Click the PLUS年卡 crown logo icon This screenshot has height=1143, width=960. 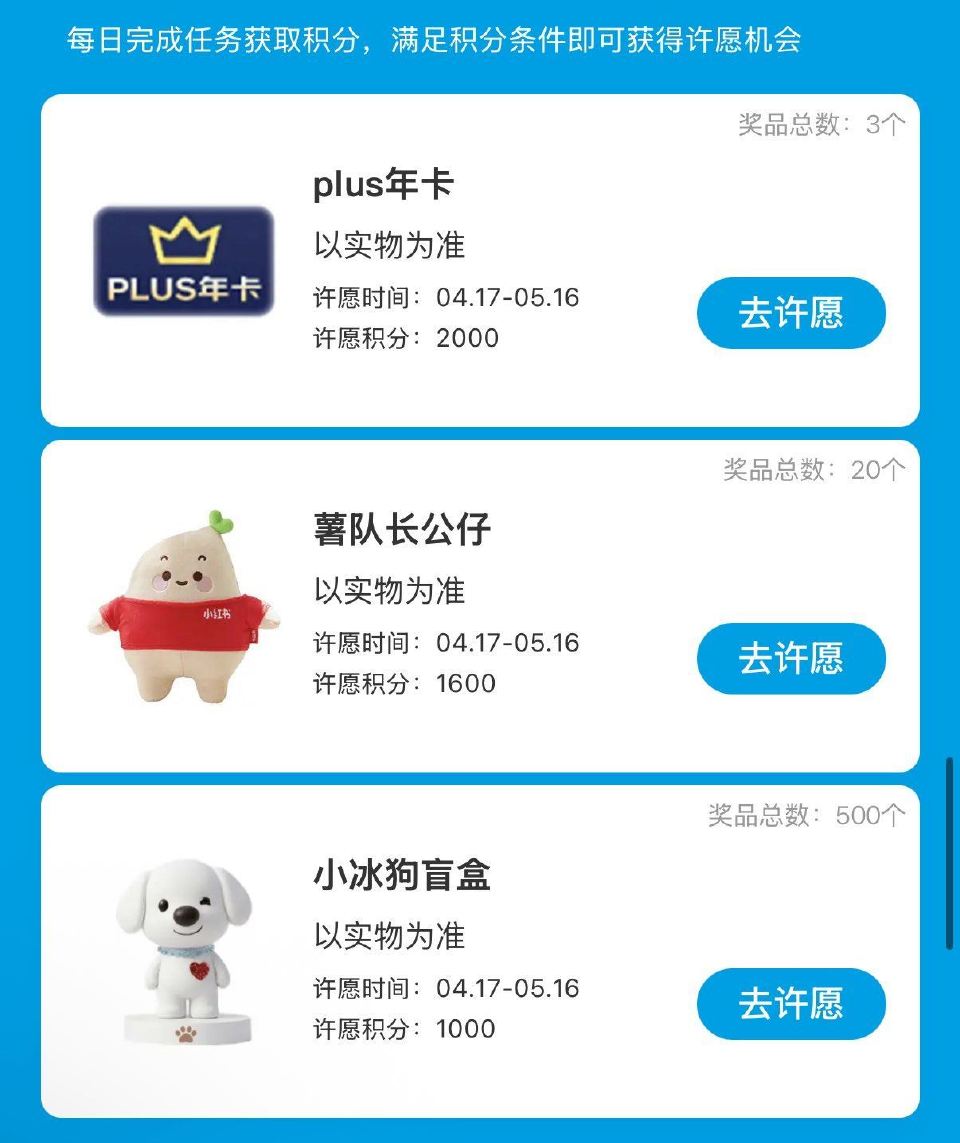pyautogui.click(x=185, y=258)
